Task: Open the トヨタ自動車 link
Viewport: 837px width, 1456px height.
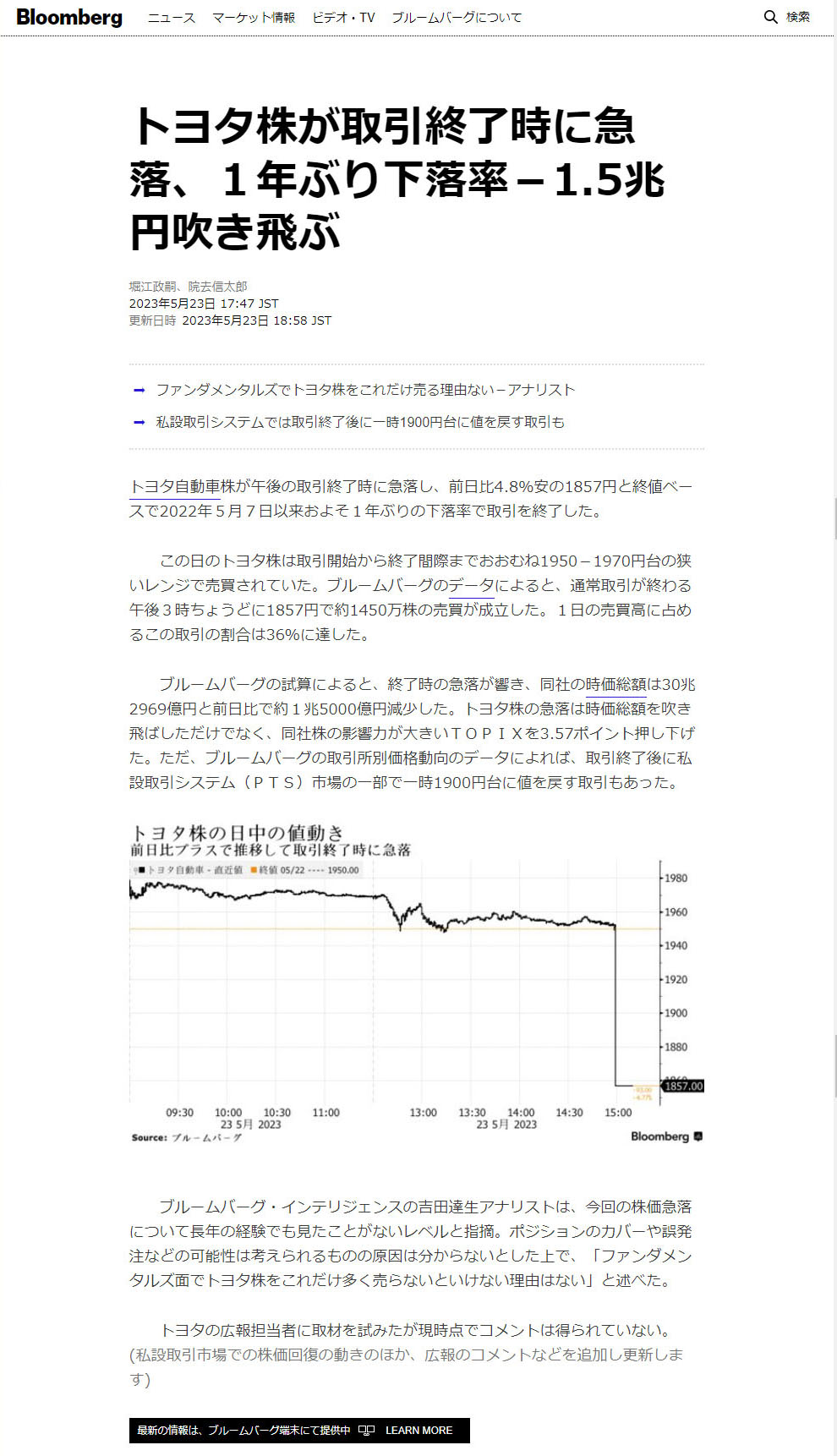Action: (175, 486)
